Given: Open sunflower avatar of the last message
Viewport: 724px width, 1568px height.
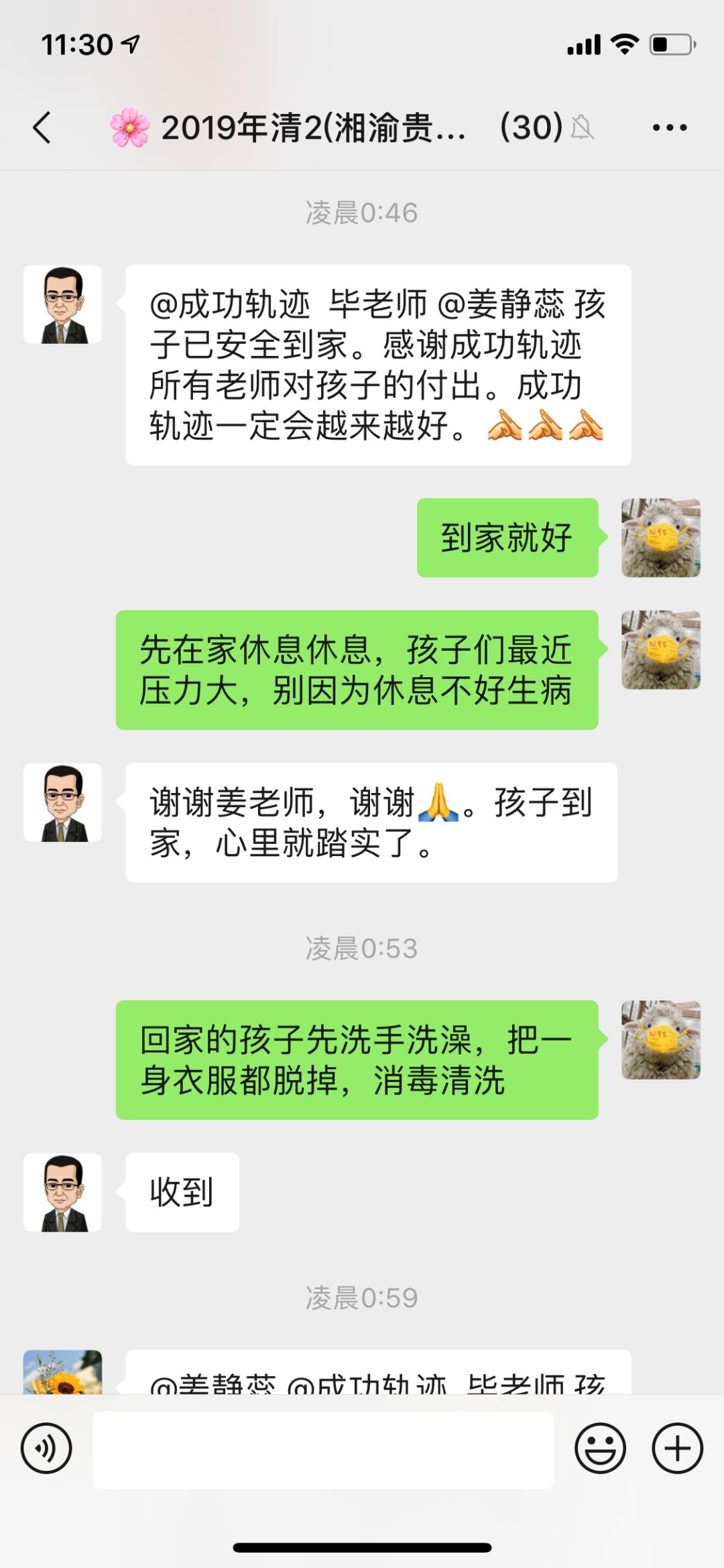Looking at the screenshot, I should (x=62, y=1372).
